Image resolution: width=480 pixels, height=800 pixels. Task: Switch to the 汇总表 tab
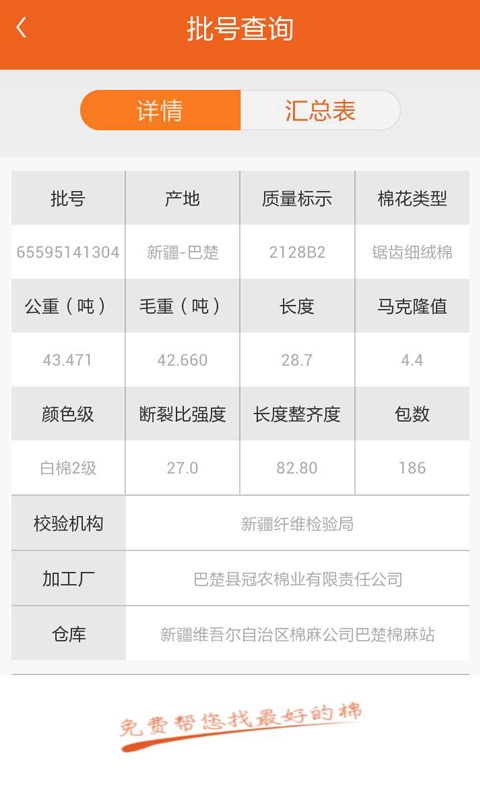320,110
